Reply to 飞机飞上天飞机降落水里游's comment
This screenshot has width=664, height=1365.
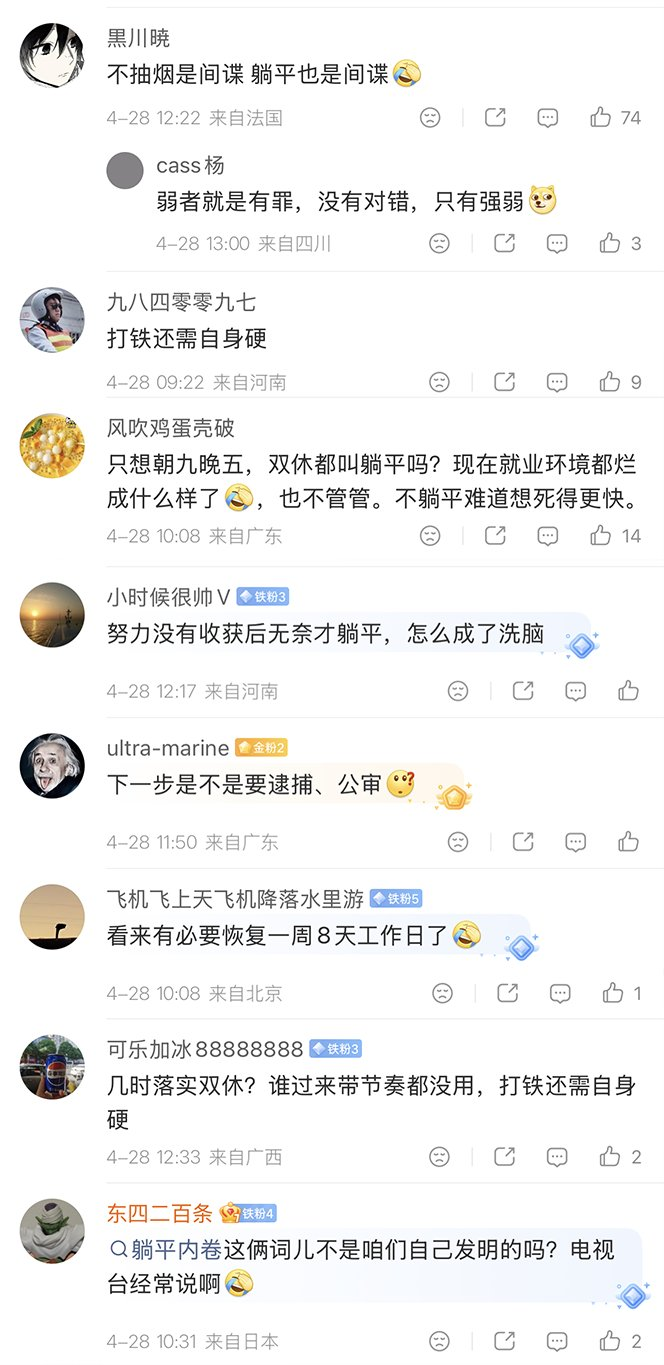pyautogui.click(x=560, y=993)
